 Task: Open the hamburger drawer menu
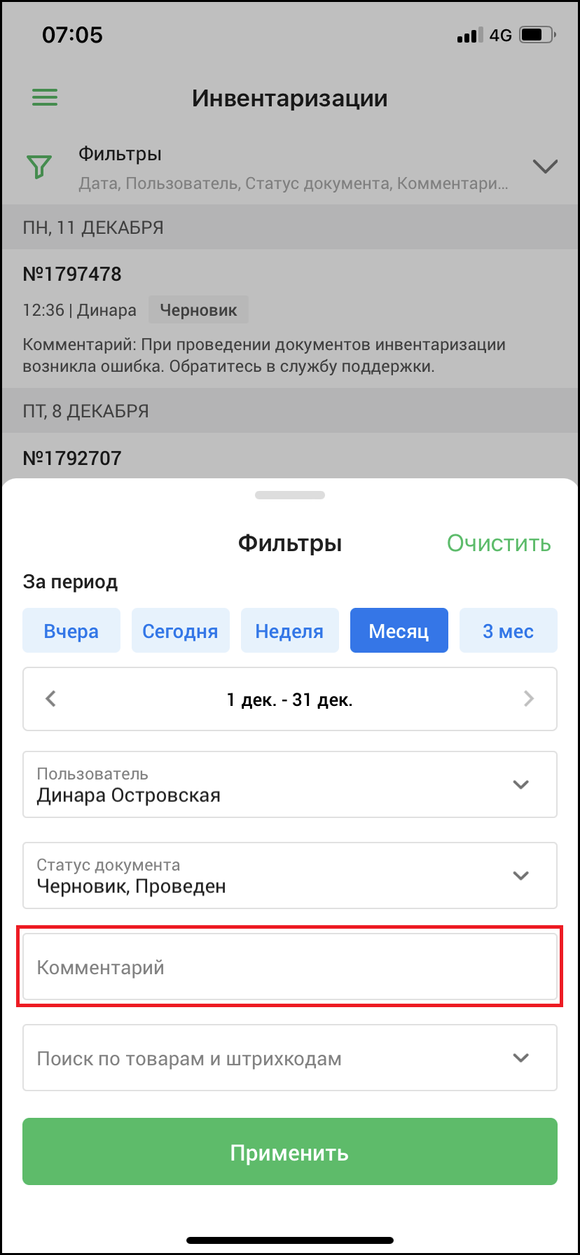point(45,98)
